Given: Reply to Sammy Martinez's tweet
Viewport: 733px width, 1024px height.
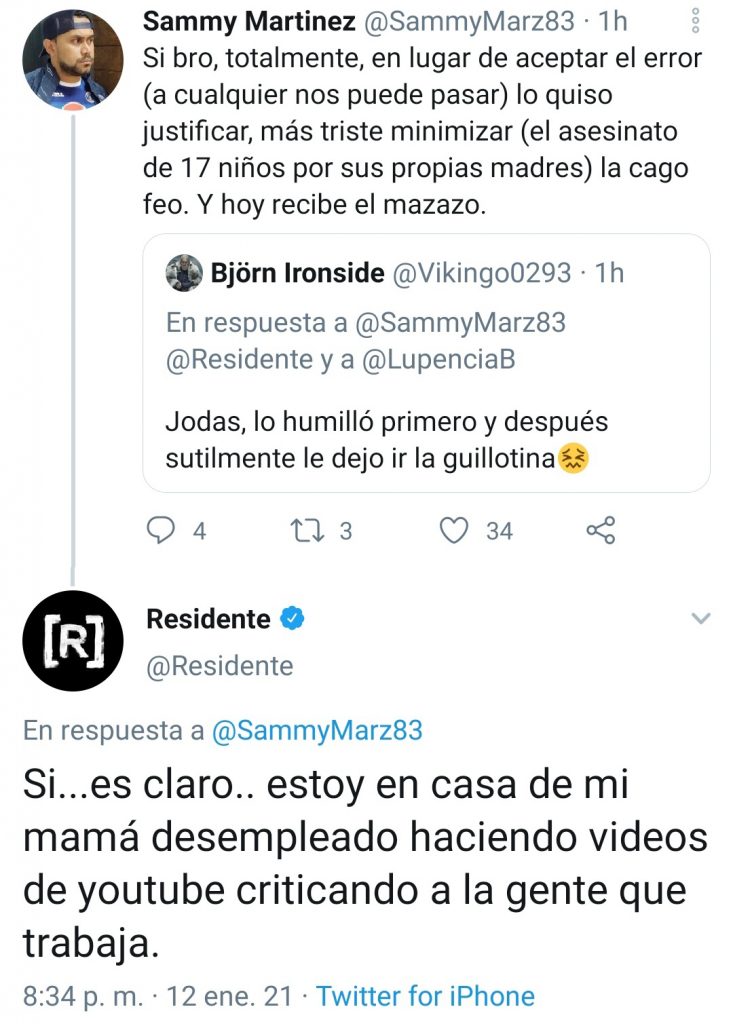Looking at the screenshot, I should [x=162, y=531].
